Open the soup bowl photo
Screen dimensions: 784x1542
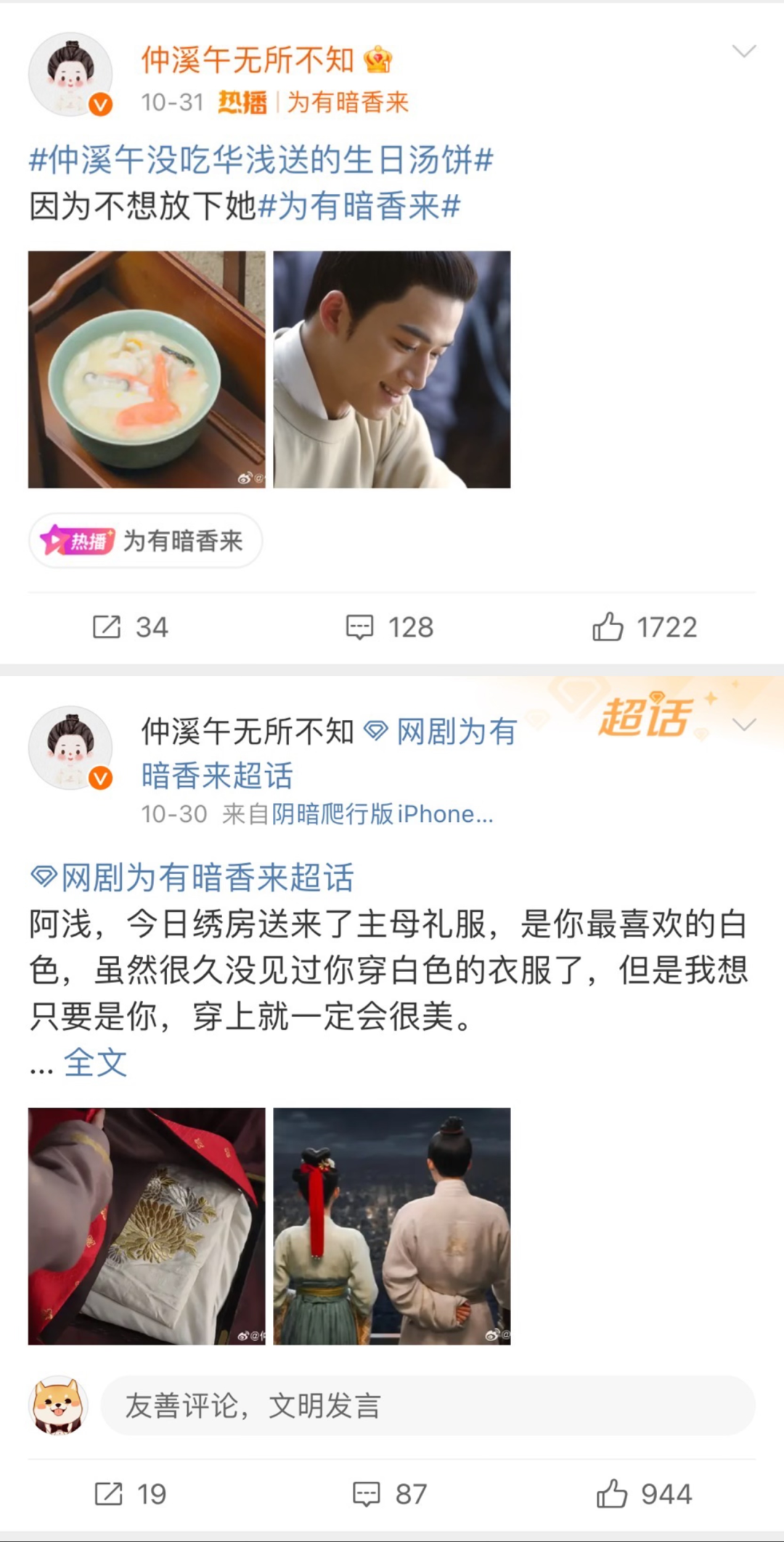pos(147,370)
